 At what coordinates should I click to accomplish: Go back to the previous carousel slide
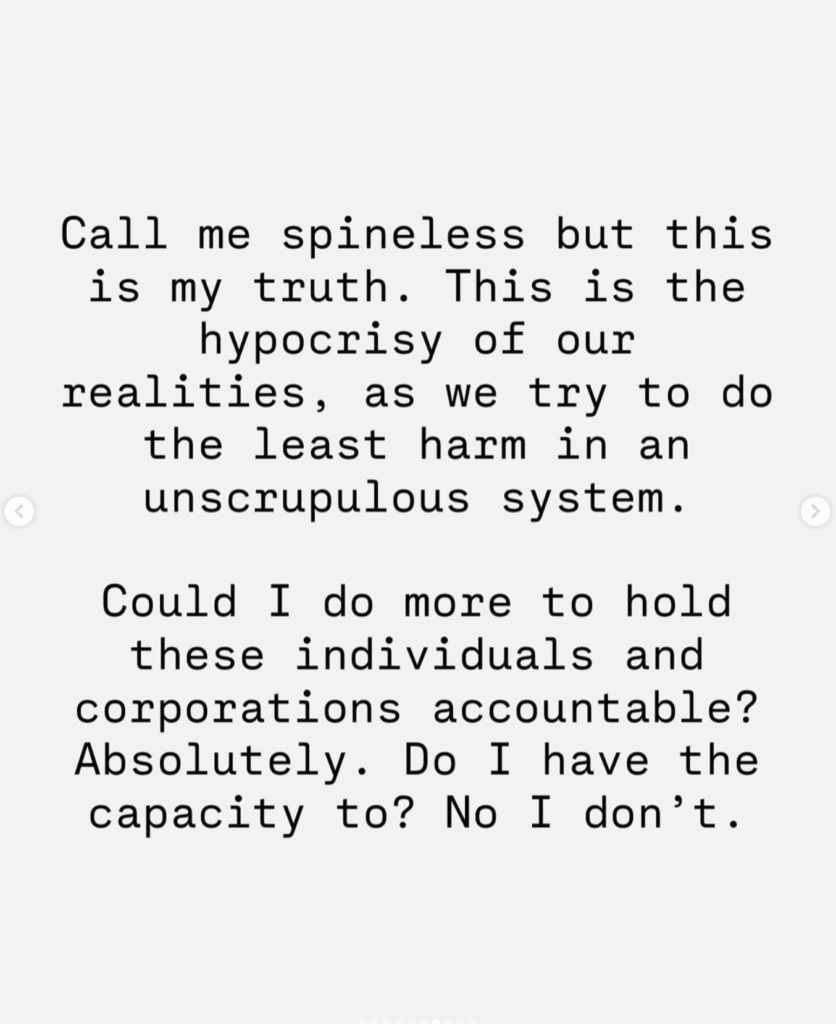pyautogui.click(x=19, y=511)
